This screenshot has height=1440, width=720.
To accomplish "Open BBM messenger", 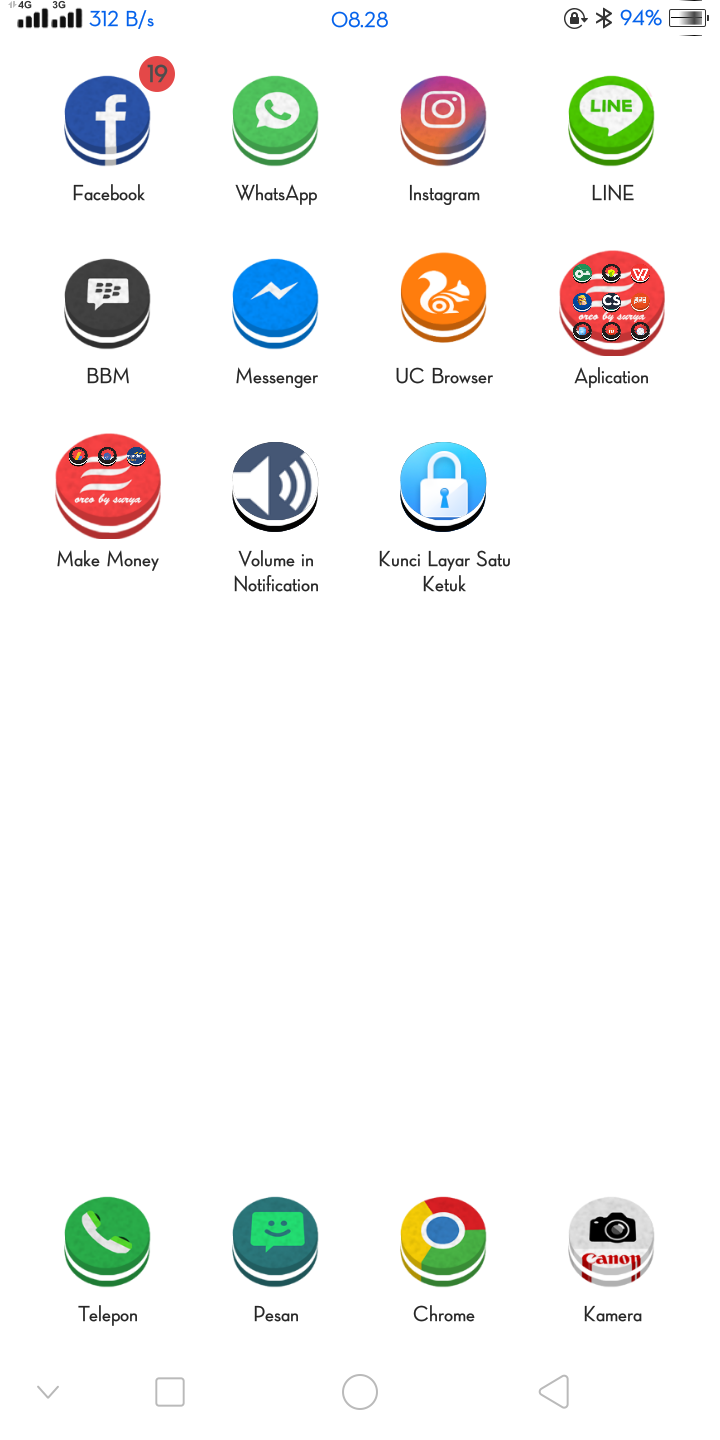I will (108, 303).
